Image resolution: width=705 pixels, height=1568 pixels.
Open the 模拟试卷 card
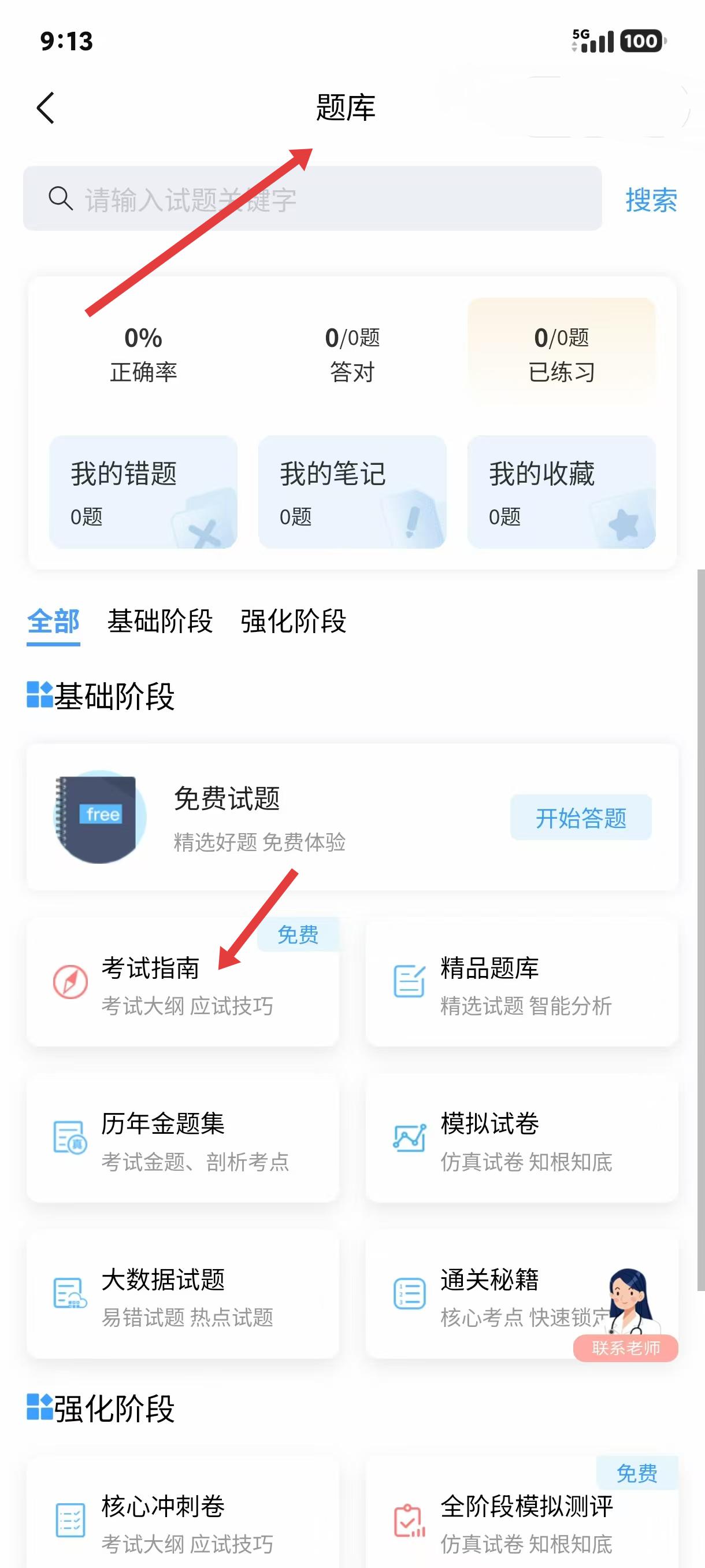pos(522,1138)
